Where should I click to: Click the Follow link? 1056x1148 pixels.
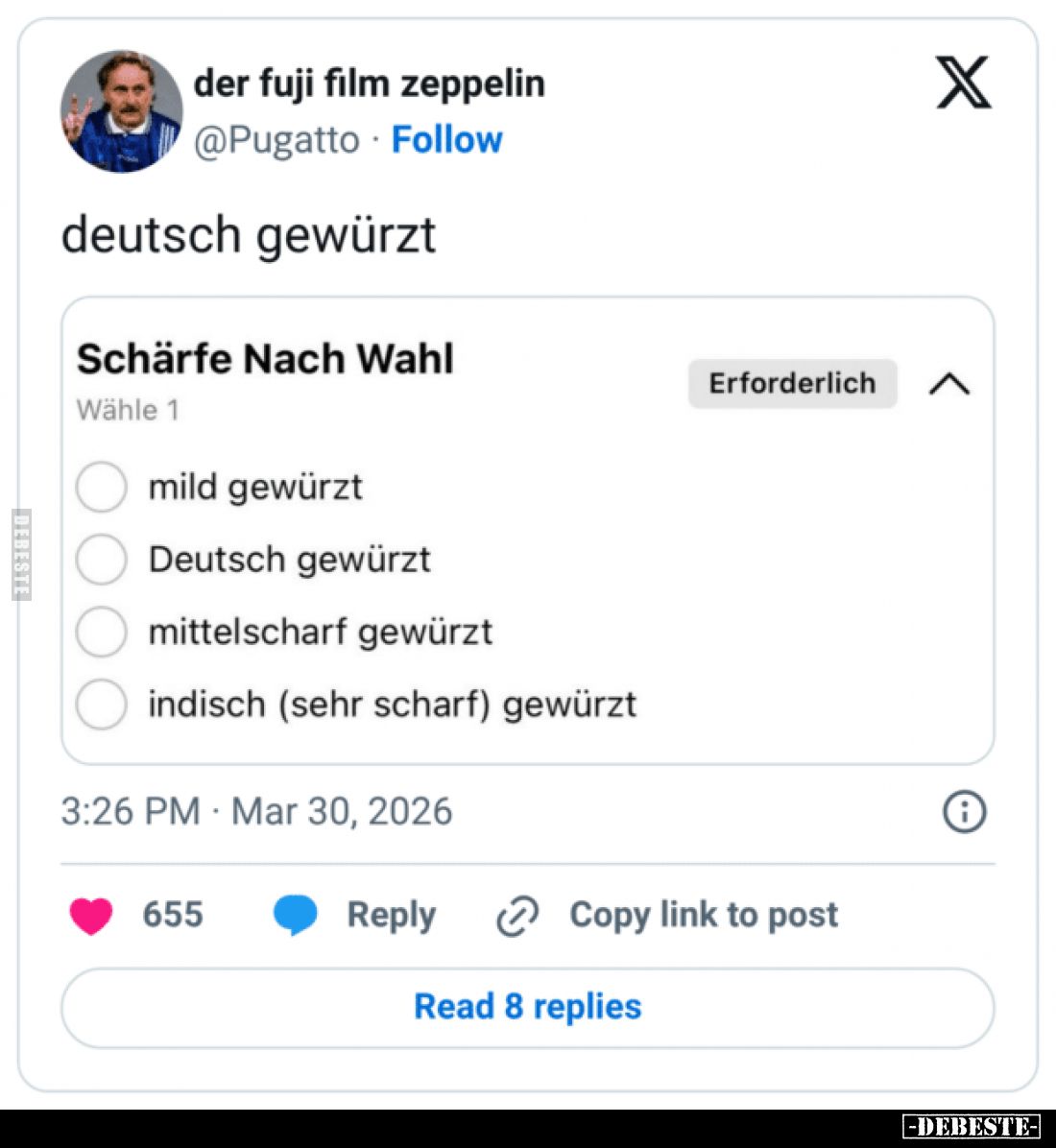[446, 139]
